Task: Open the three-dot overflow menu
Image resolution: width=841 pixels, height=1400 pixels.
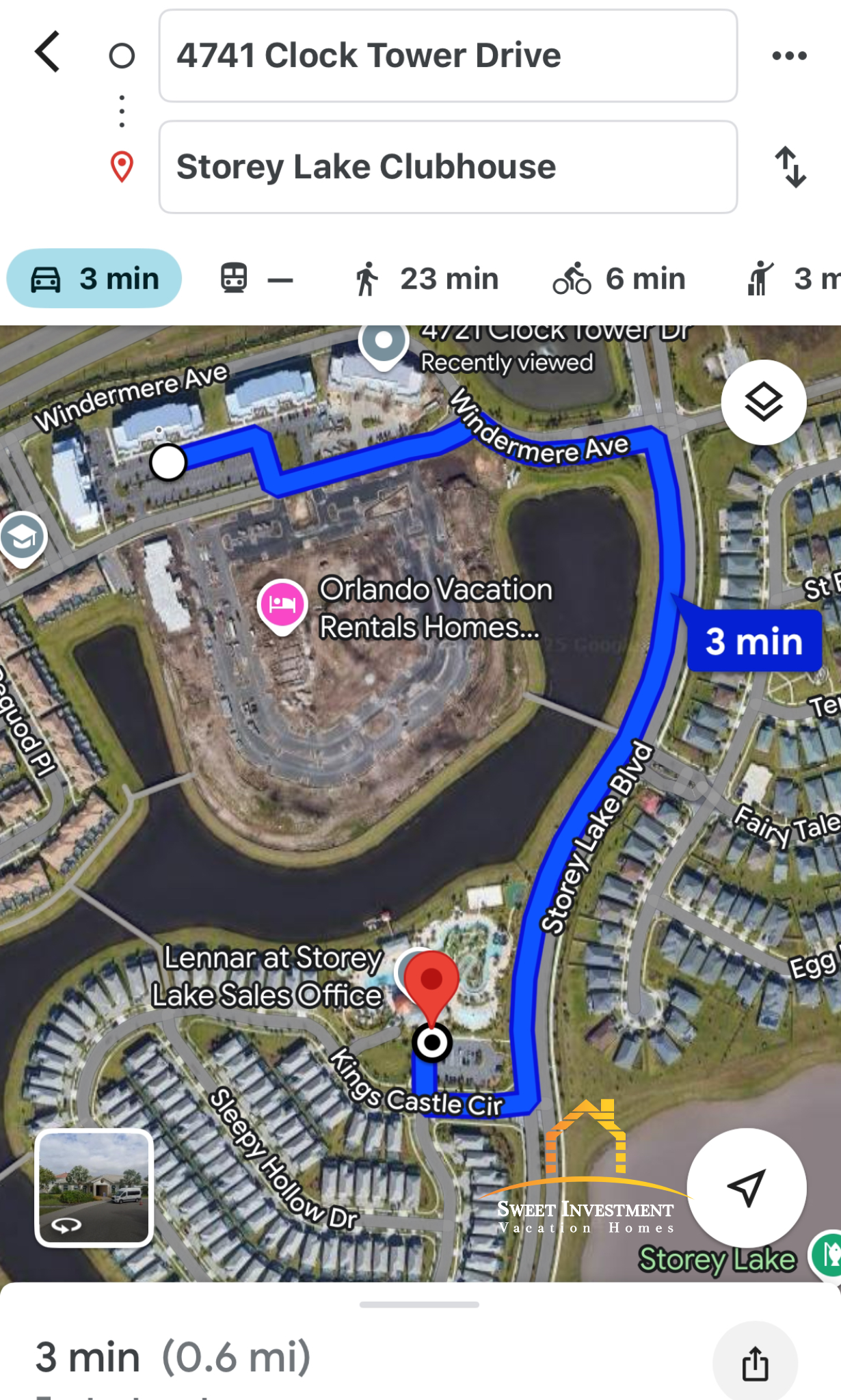Action: coord(789,55)
